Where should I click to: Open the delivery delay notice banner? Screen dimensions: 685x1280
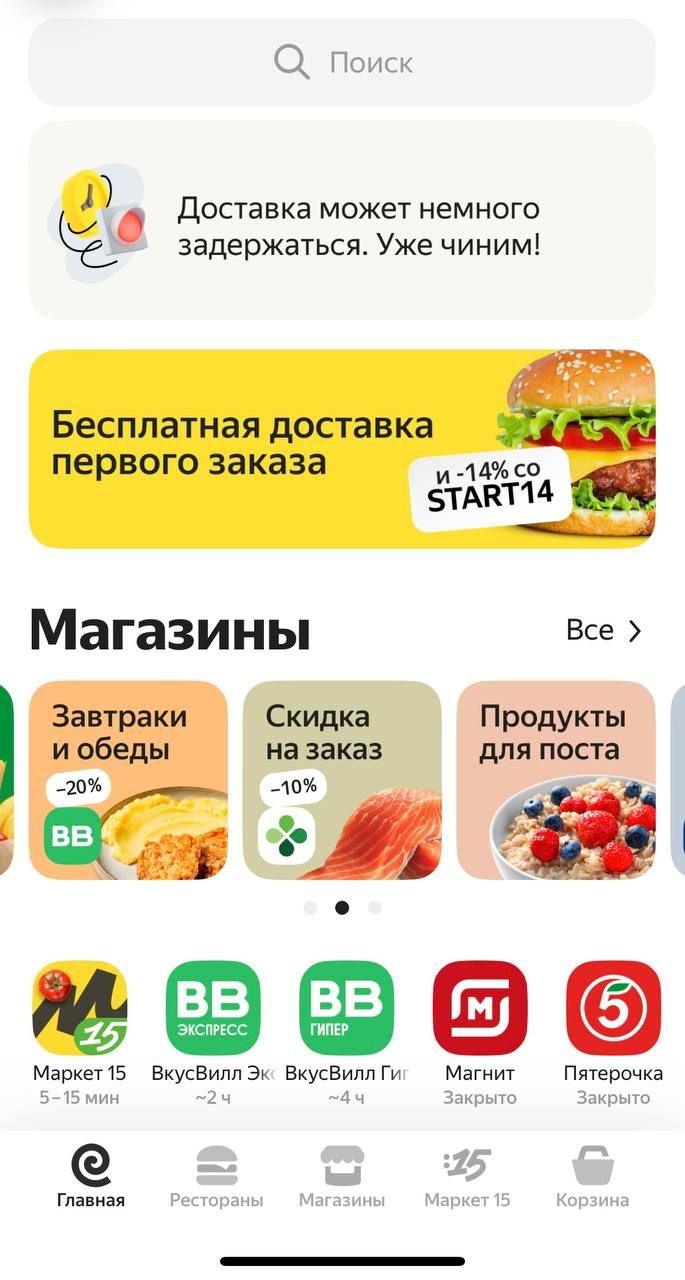point(342,220)
